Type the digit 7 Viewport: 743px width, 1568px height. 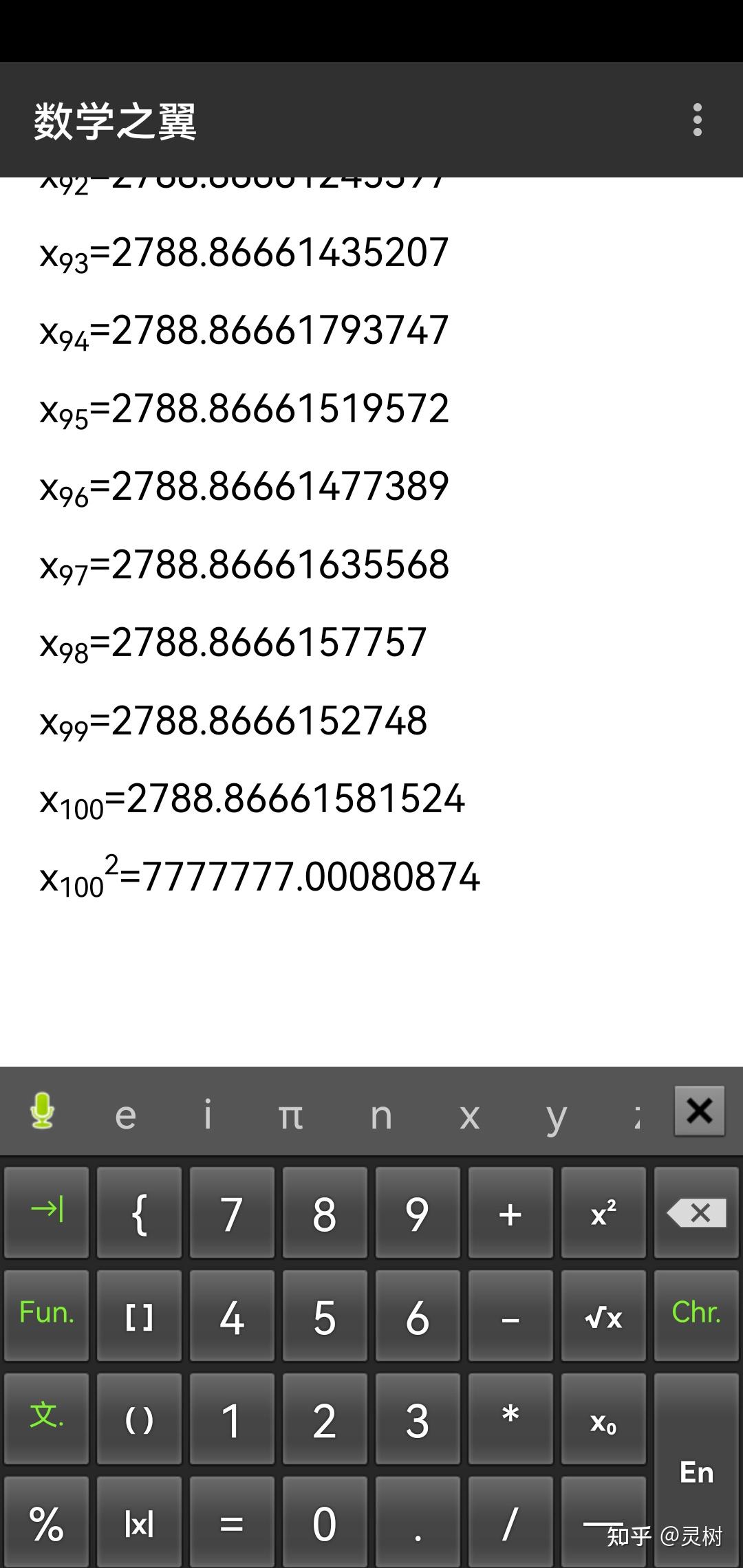tap(232, 1213)
